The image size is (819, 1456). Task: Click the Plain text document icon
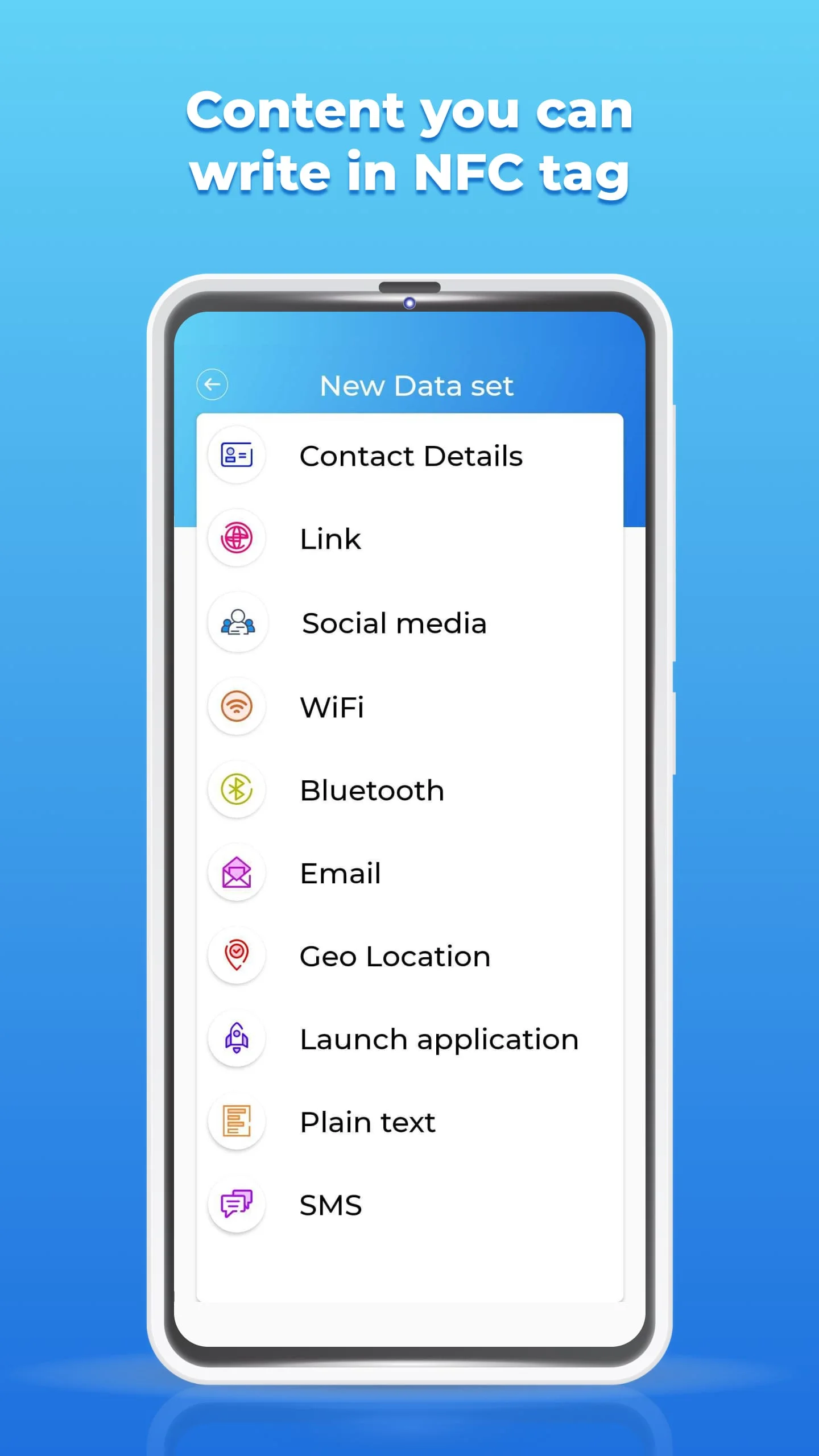click(x=237, y=1122)
